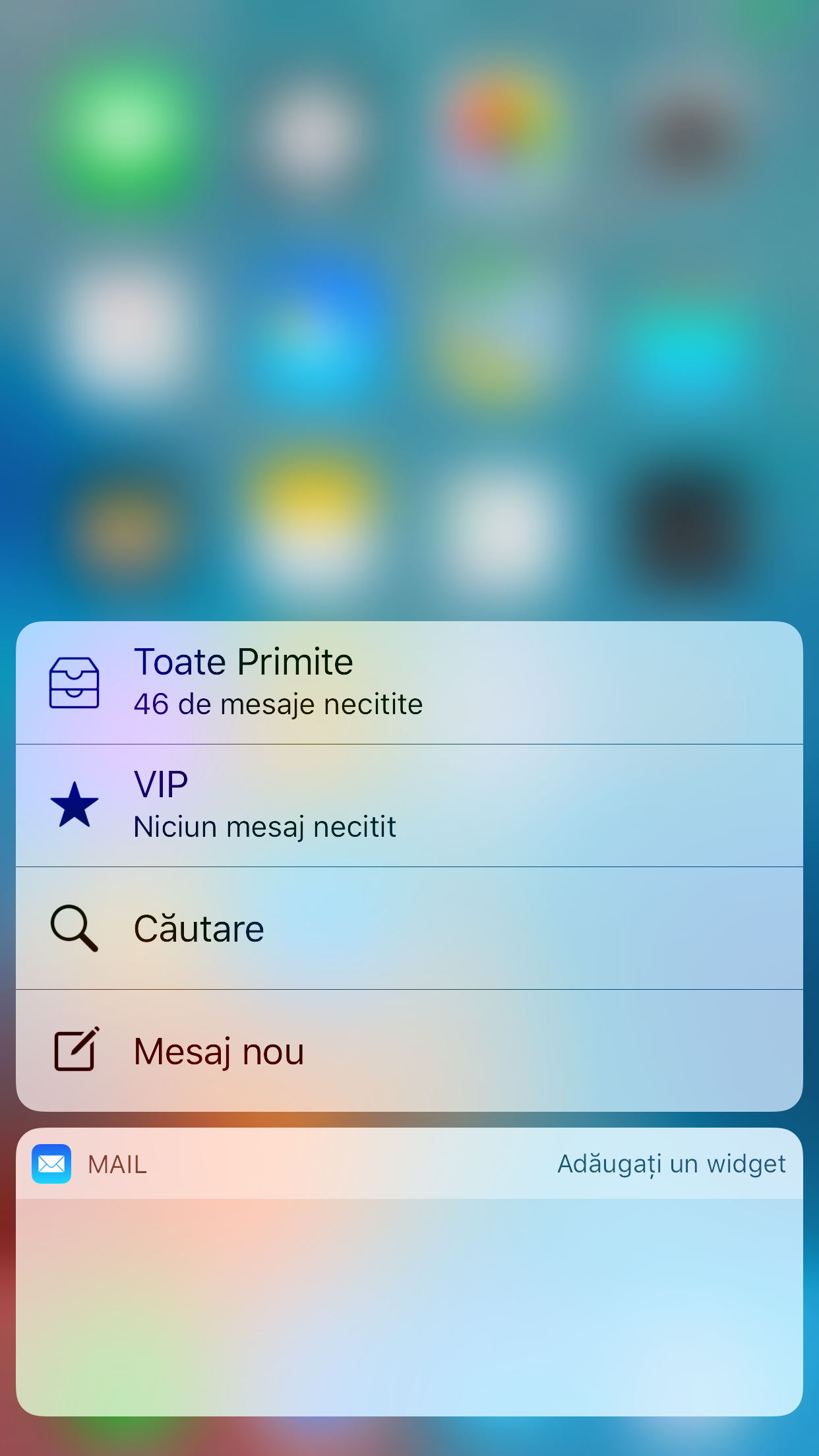Open Toate Primite inbox shortcut
Image resolution: width=819 pixels, height=1456 pixels.
click(x=409, y=682)
